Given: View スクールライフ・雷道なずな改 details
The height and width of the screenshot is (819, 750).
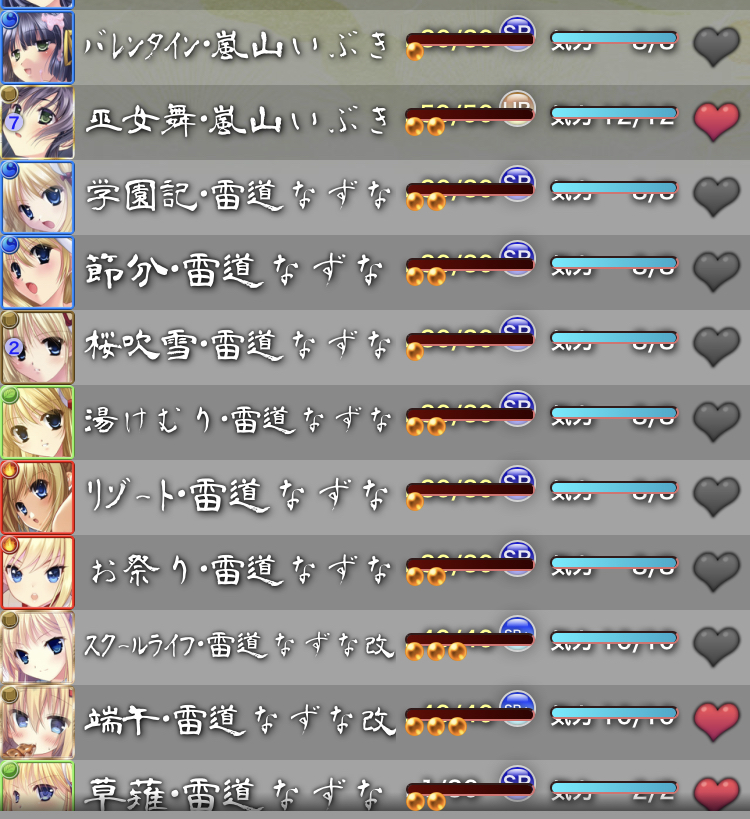Looking at the screenshot, I should coord(238,647).
